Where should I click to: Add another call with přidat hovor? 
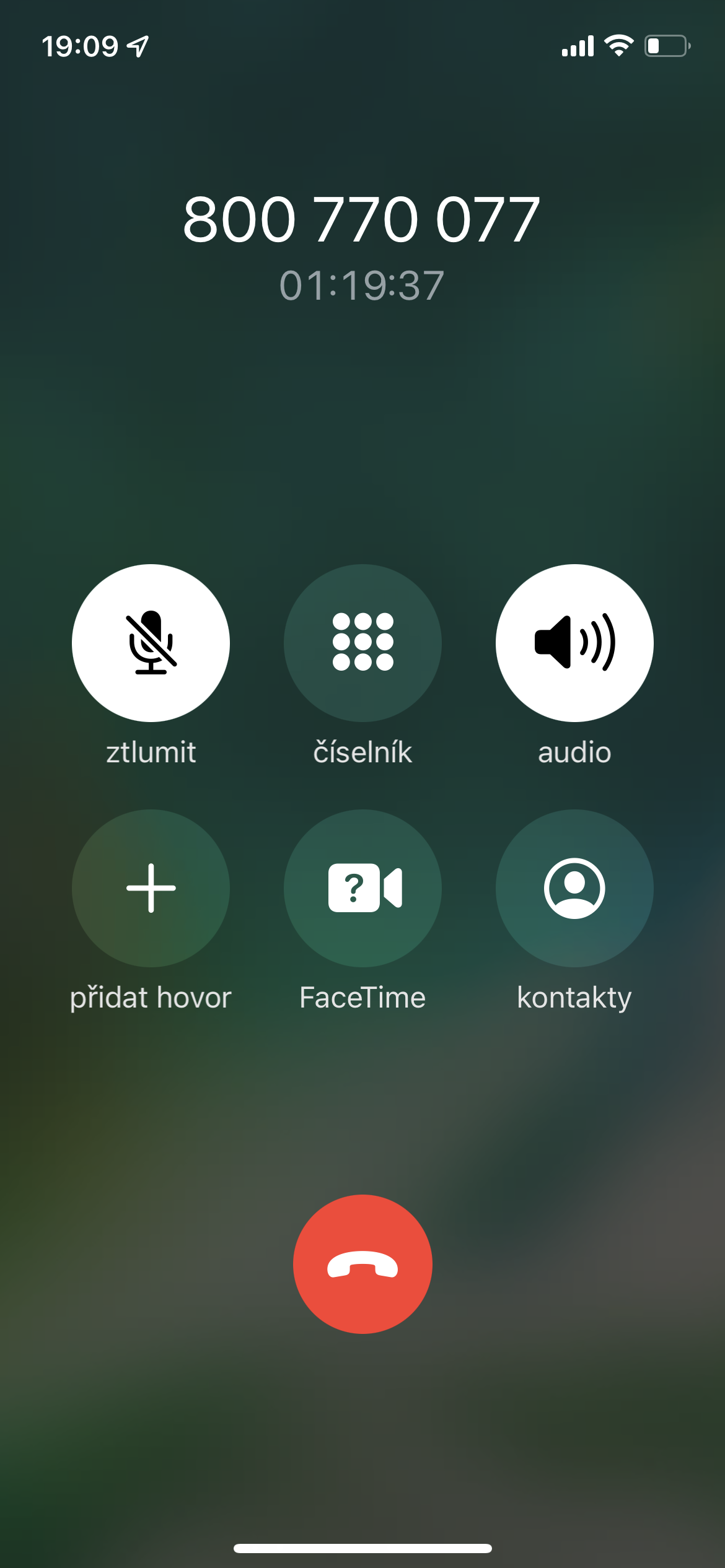coord(151,888)
